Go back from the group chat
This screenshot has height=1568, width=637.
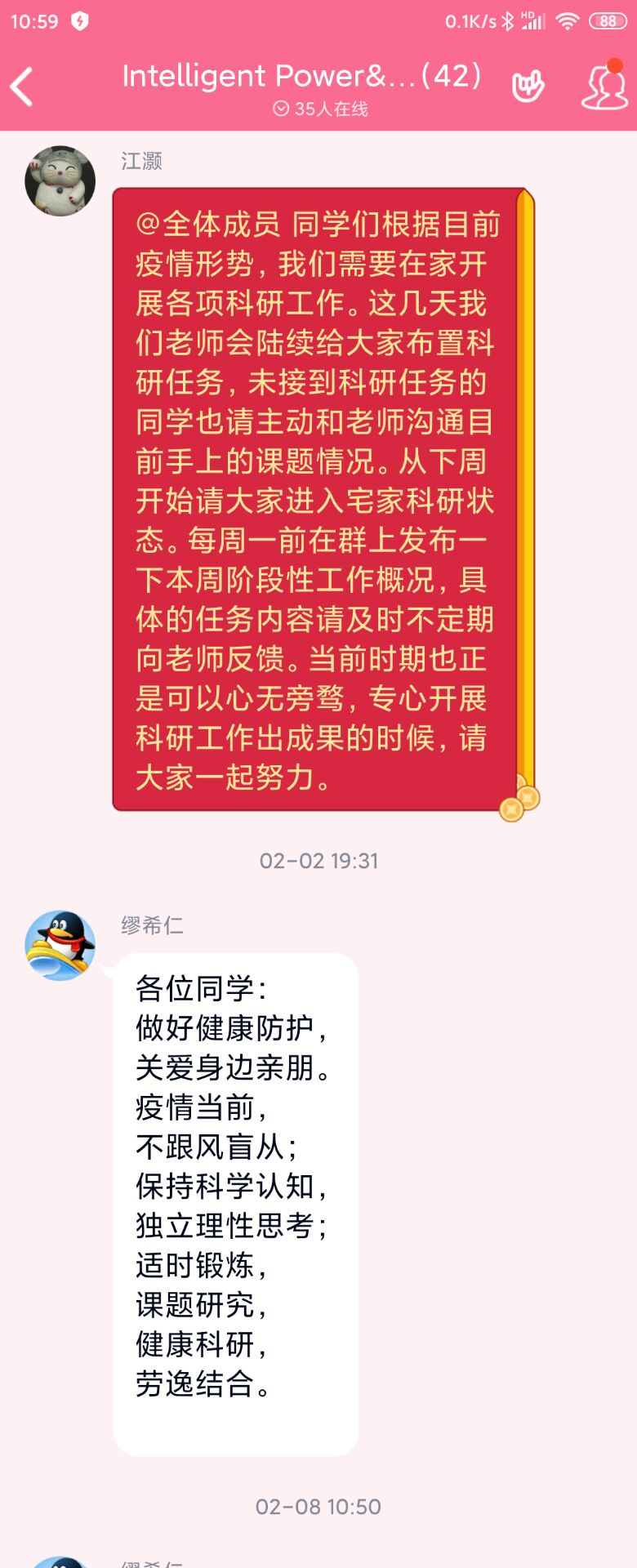22,86
